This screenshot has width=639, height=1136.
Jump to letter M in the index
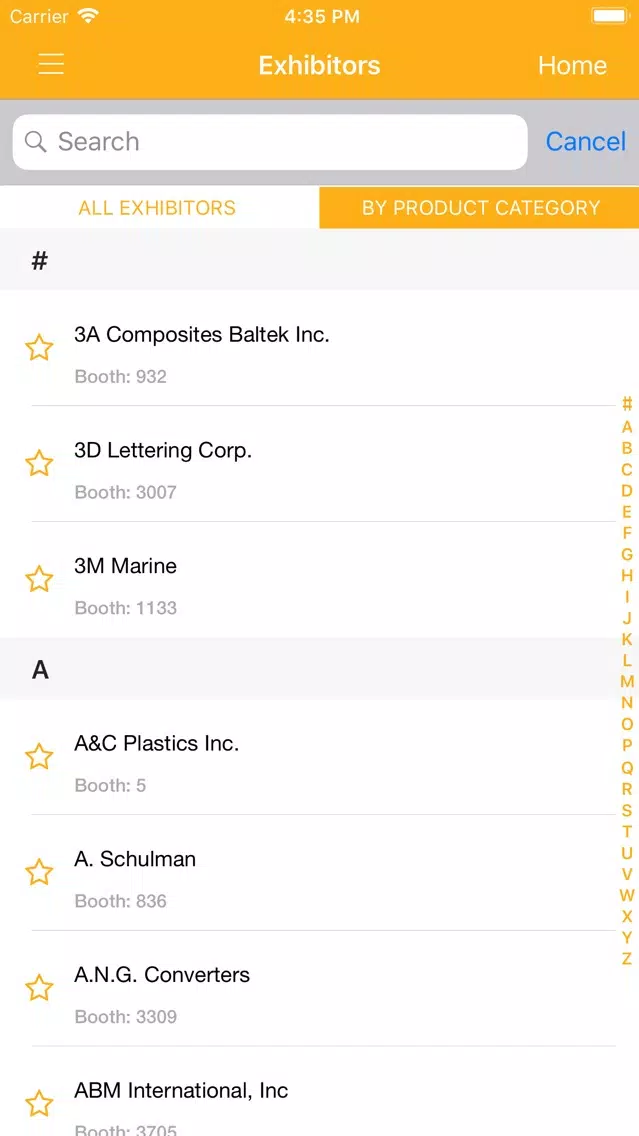point(627,682)
